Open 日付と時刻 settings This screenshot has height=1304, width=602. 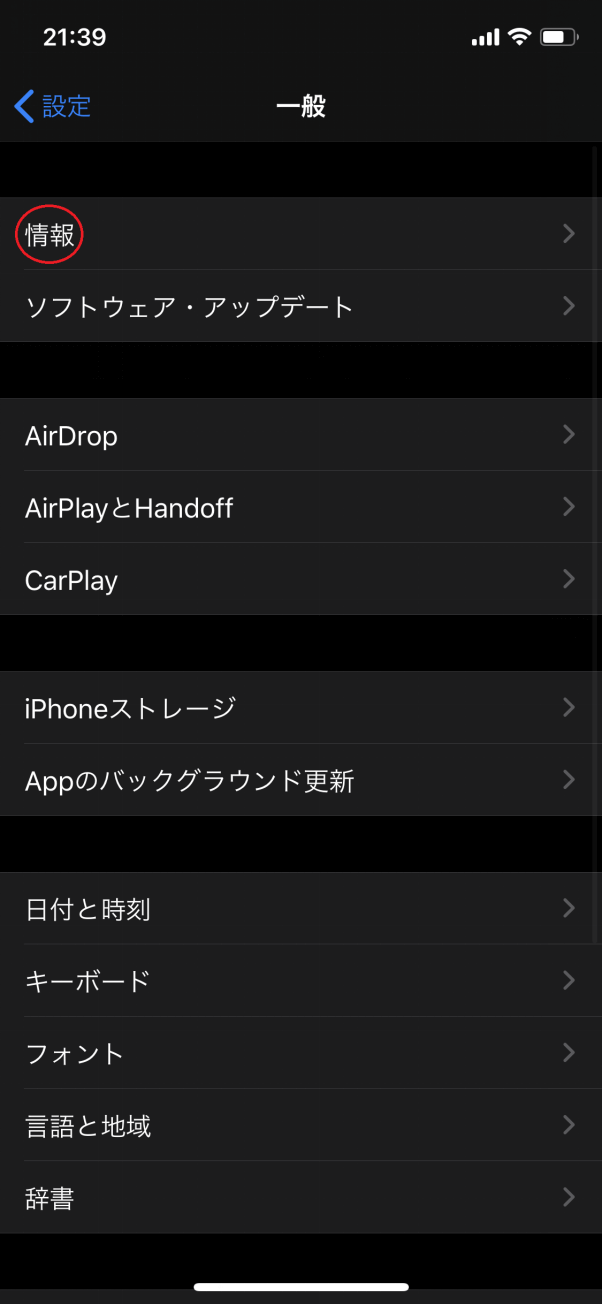tap(301, 909)
